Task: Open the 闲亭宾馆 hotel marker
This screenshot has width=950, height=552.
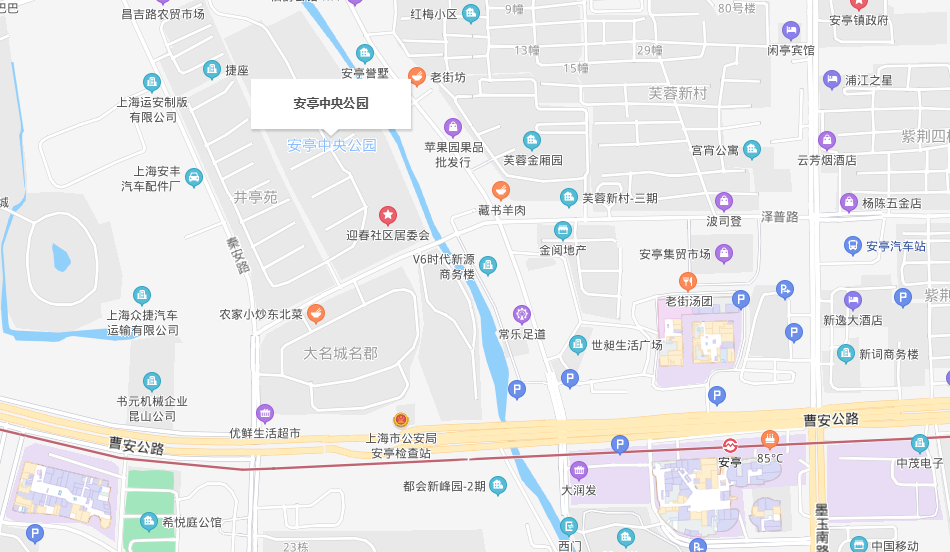Action: coord(791,30)
